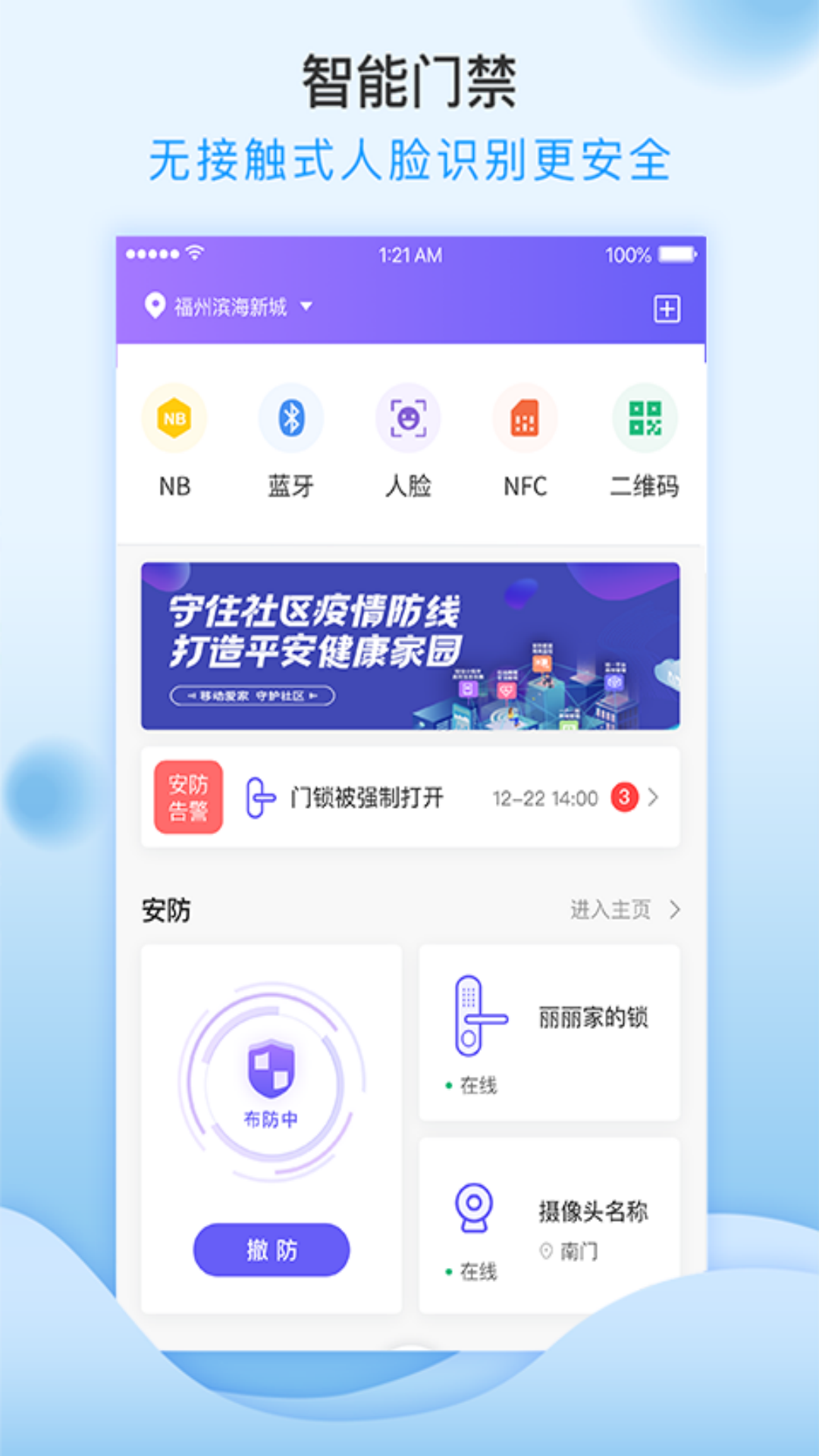The height and width of the screenshot is (1456, 819).
Task: Expand the 福州滨海新城 location dropdown
Action: [306, 308]
